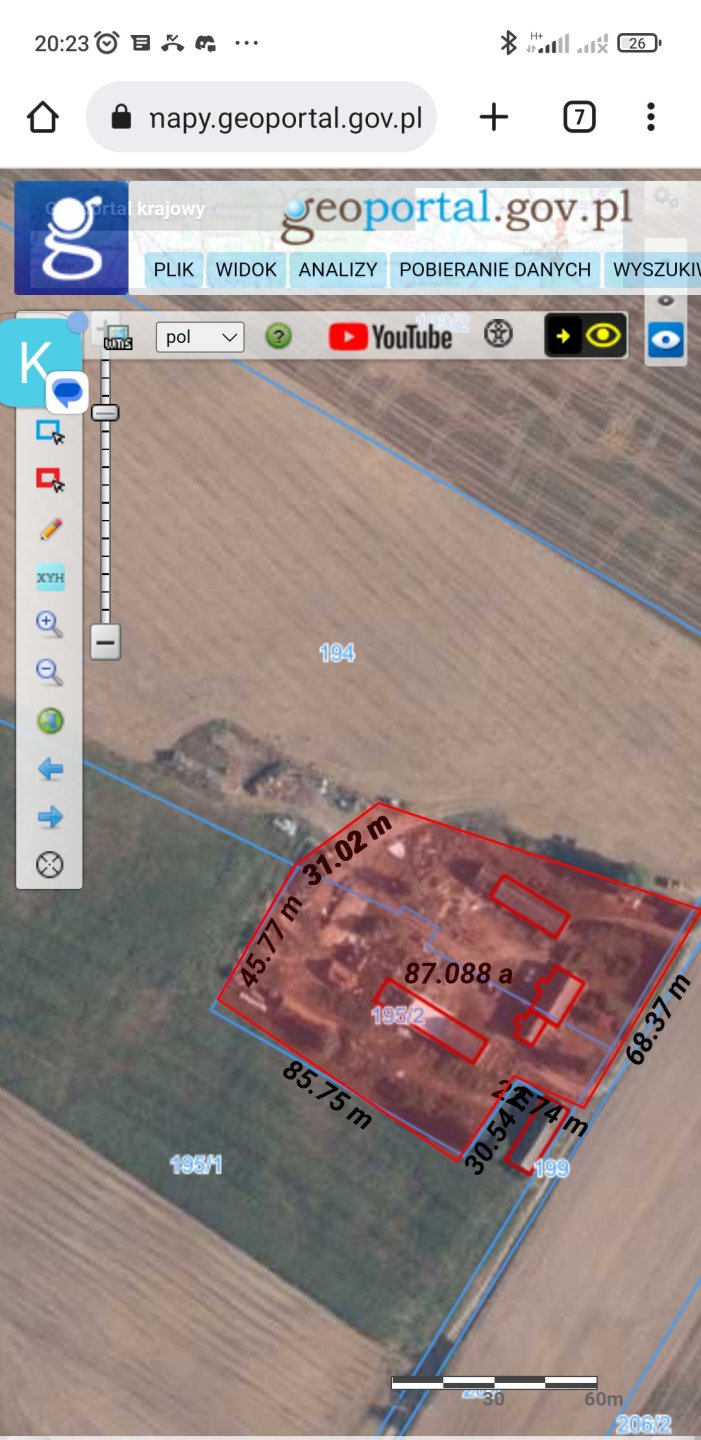Tap the minus button on zoom slider
Viewport: 701px width, 1440px height.
(106, 639)
